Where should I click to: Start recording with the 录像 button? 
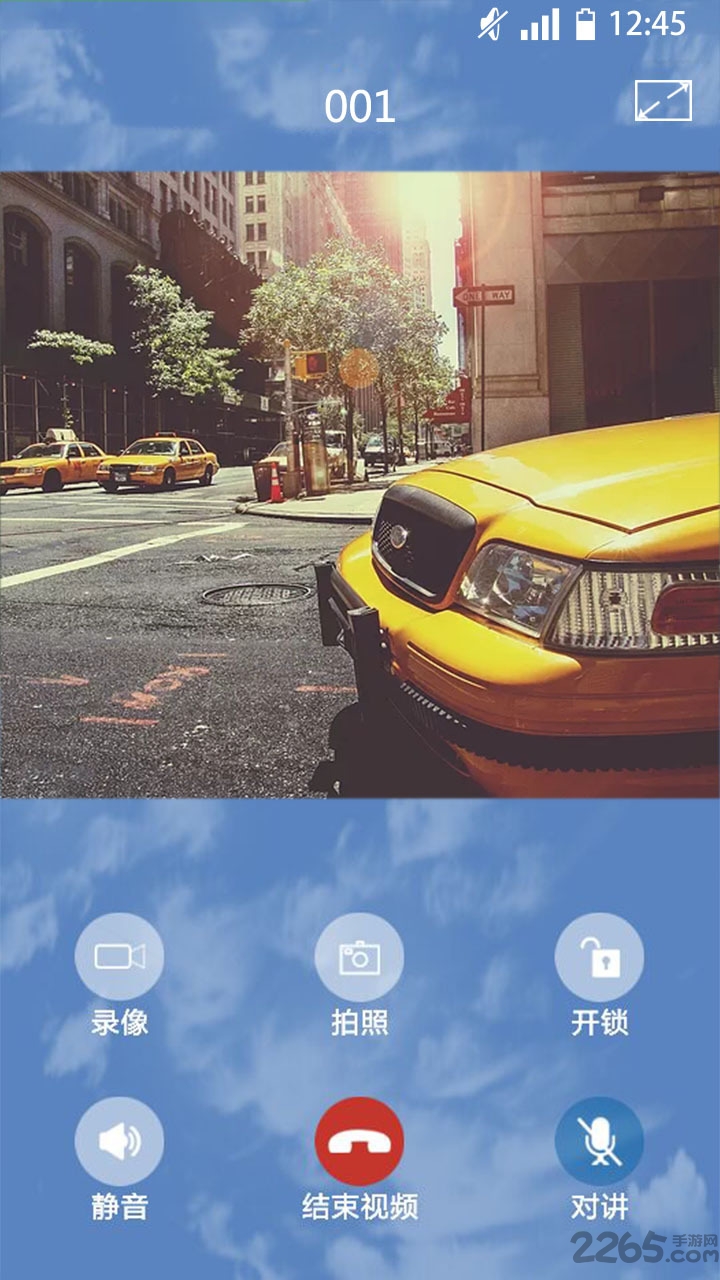[119, 957]
